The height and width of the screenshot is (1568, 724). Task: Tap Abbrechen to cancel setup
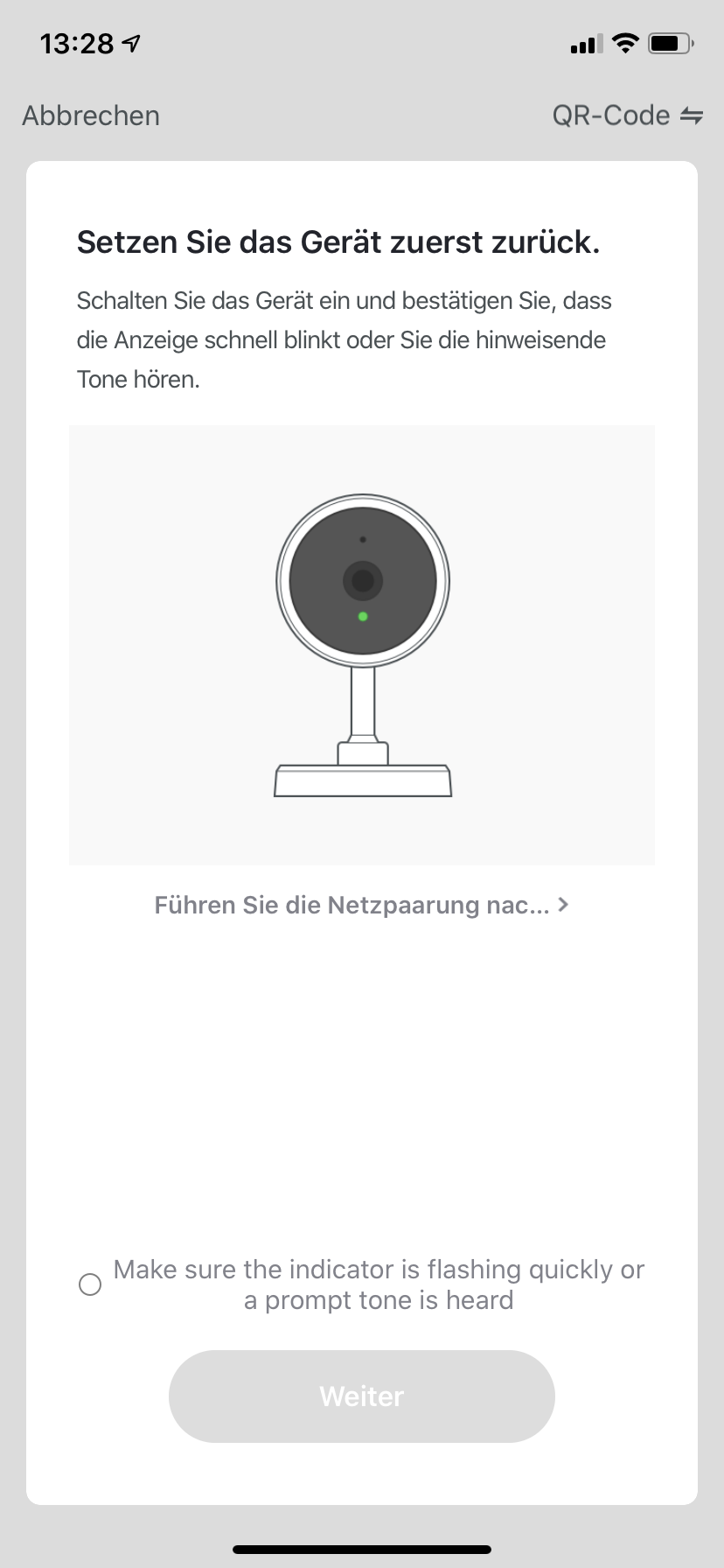click(91, 115)
